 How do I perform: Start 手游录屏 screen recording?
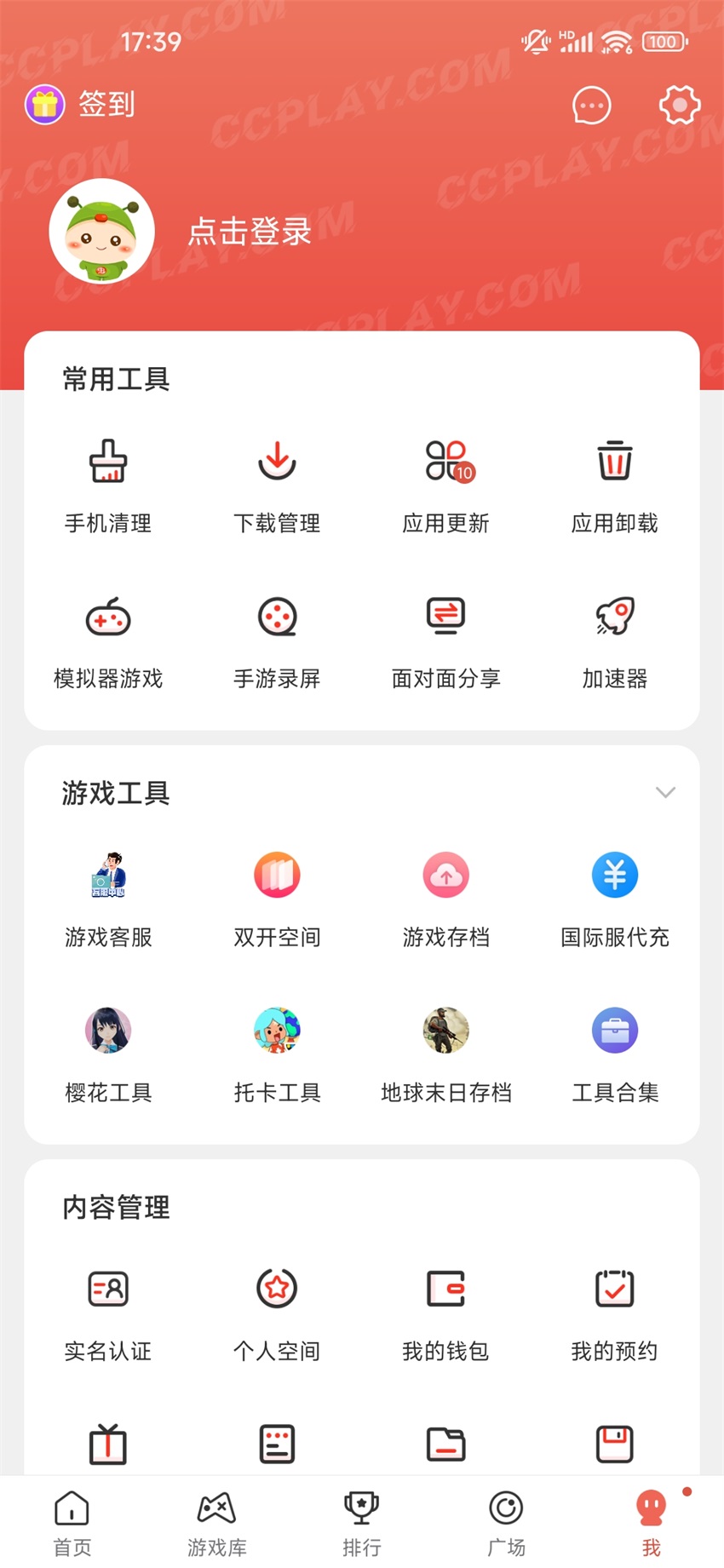click(x=276, y=640)
